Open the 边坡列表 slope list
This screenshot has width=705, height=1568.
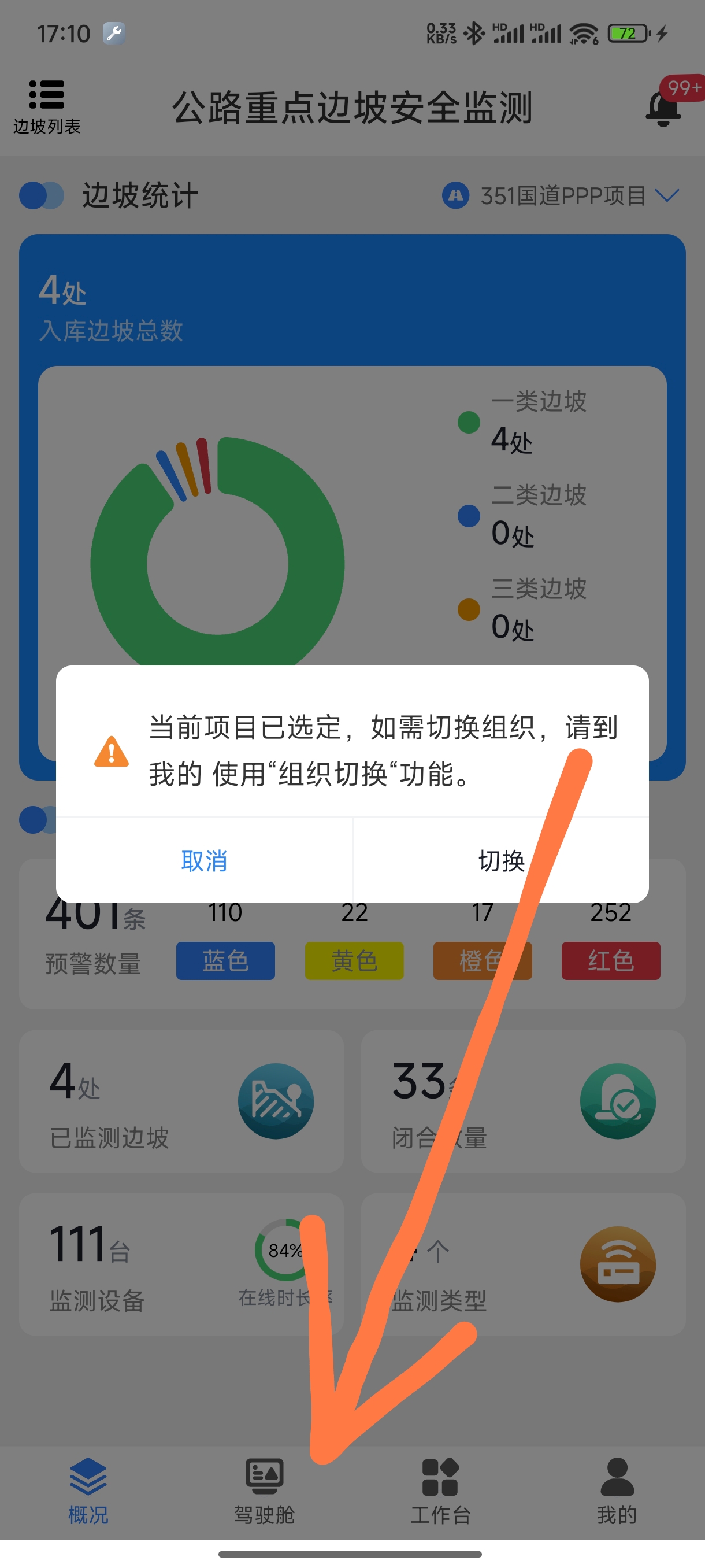(x=47, y=106)
